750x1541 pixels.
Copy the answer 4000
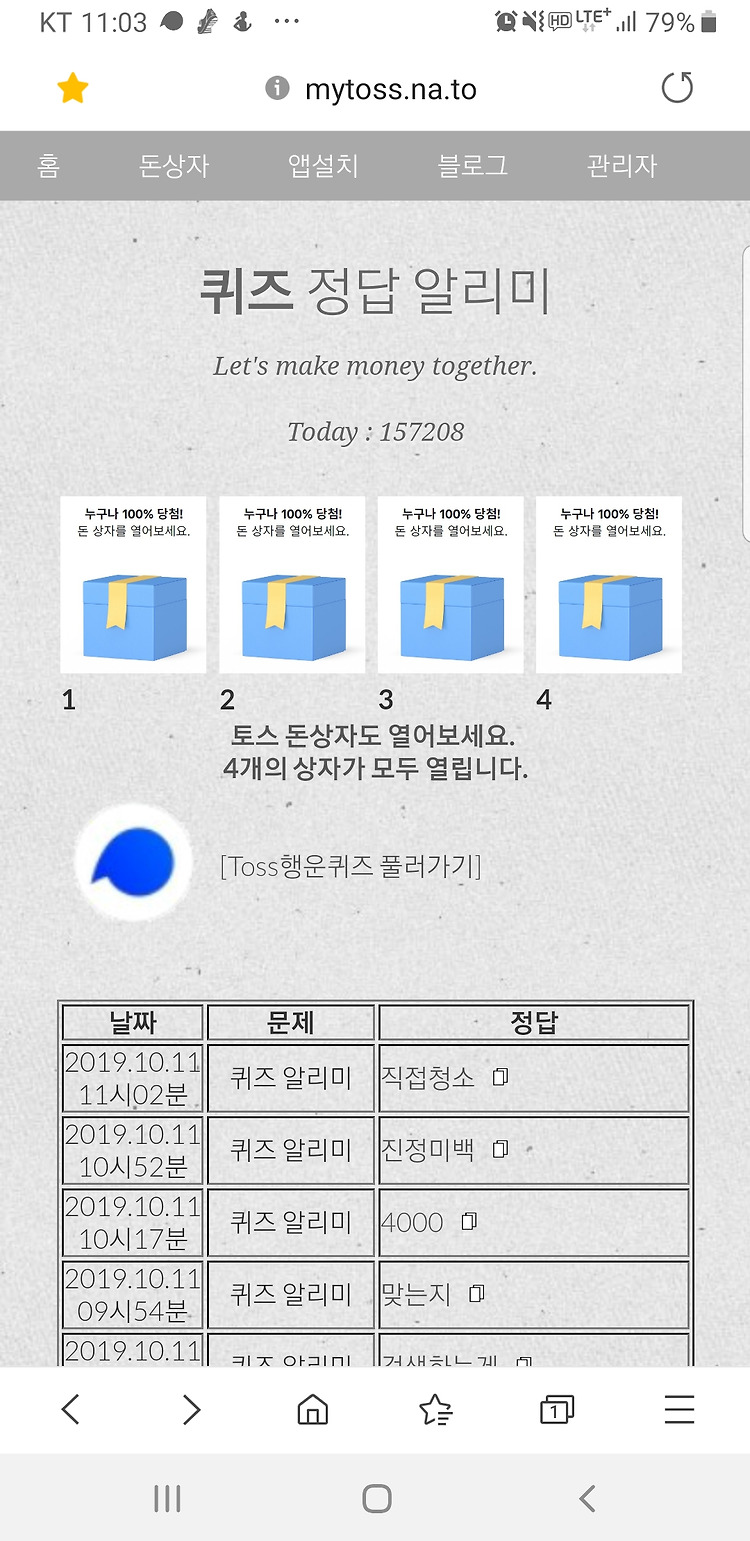tap(469, 1221)
